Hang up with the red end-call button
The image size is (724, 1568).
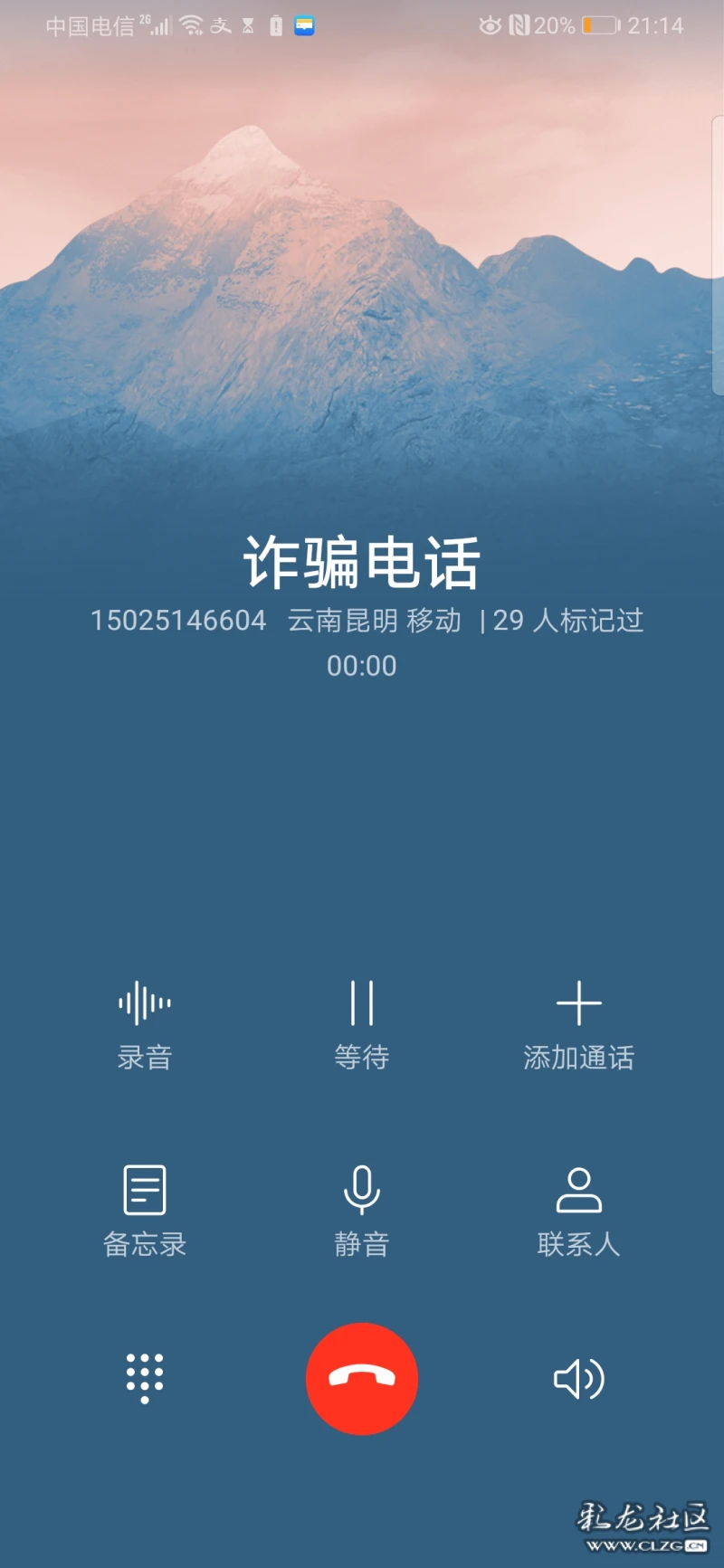[x=362, y=1379]
